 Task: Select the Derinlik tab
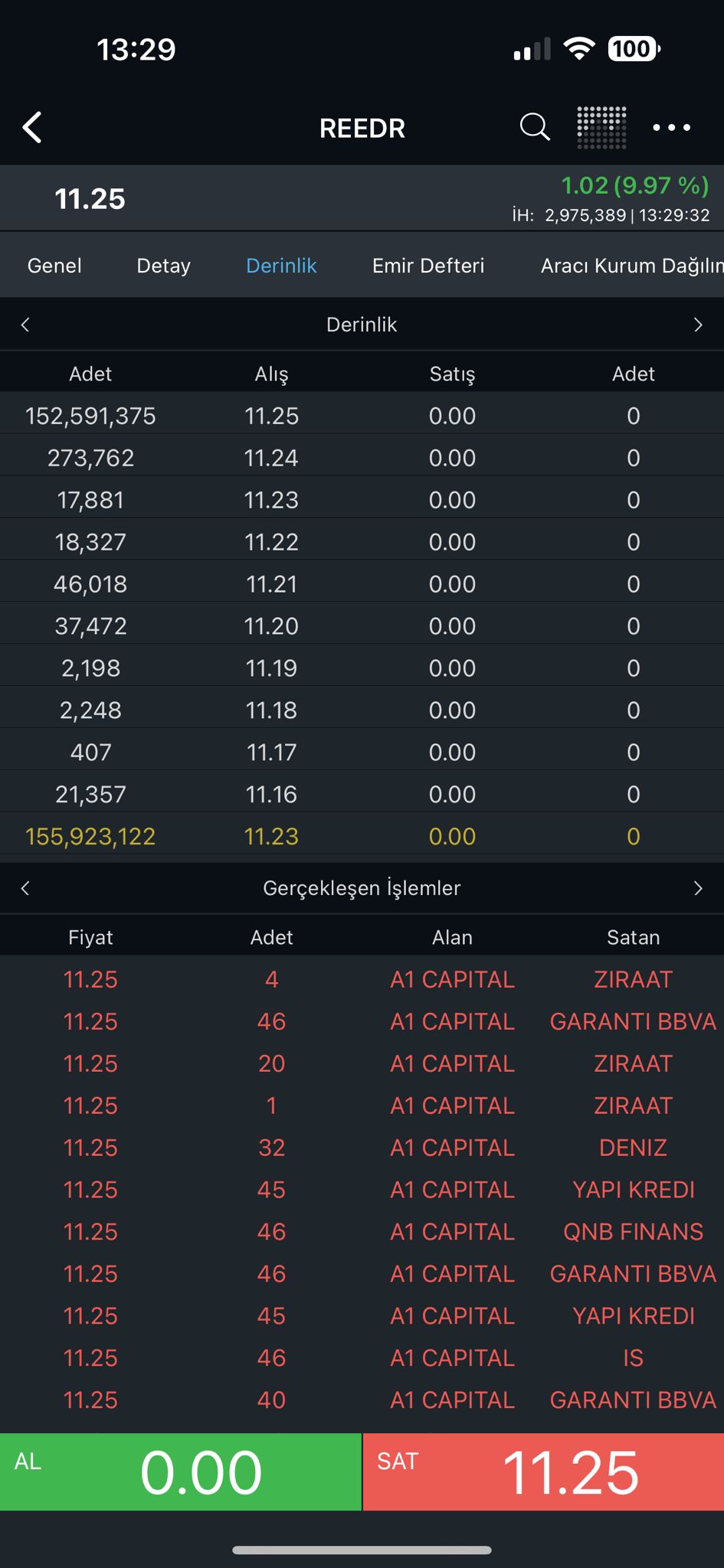281,266
